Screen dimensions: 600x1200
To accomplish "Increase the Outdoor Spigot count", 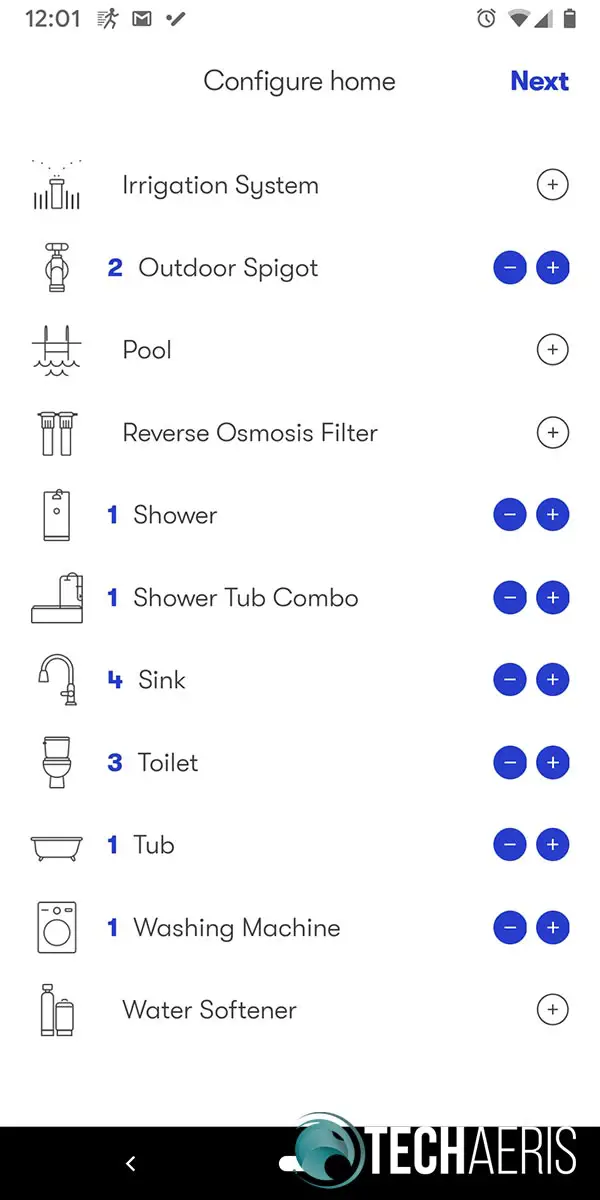I will pyautogui.click(x=553, y=268).
